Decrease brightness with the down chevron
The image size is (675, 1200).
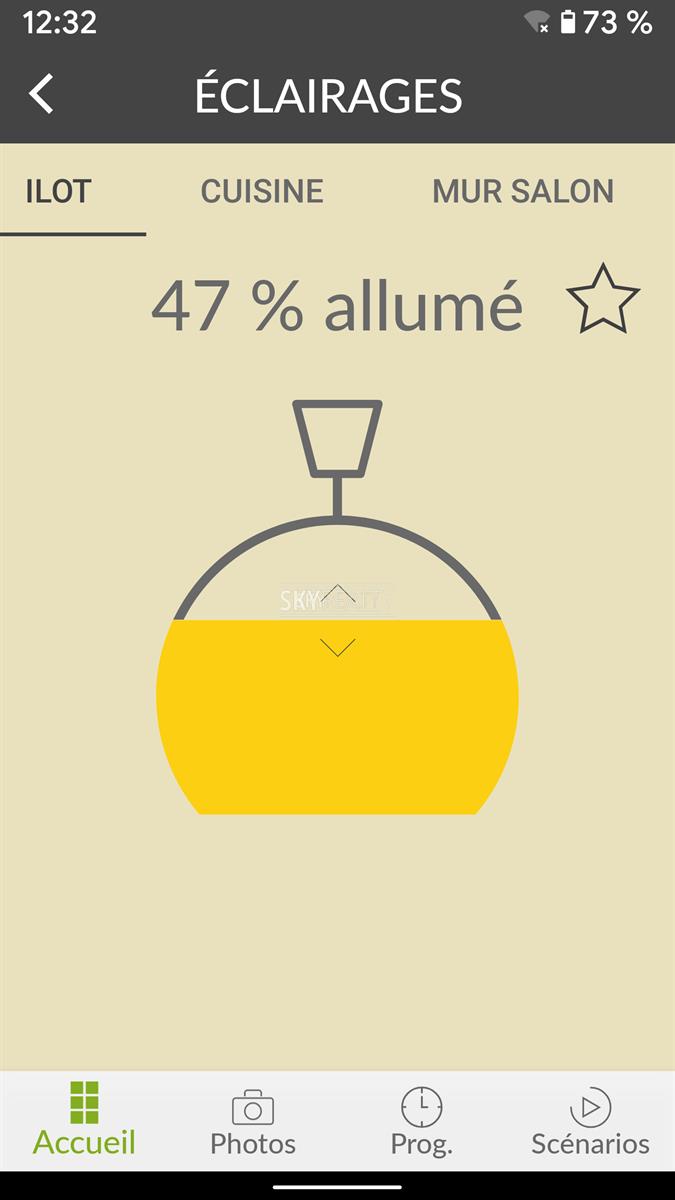338,648
